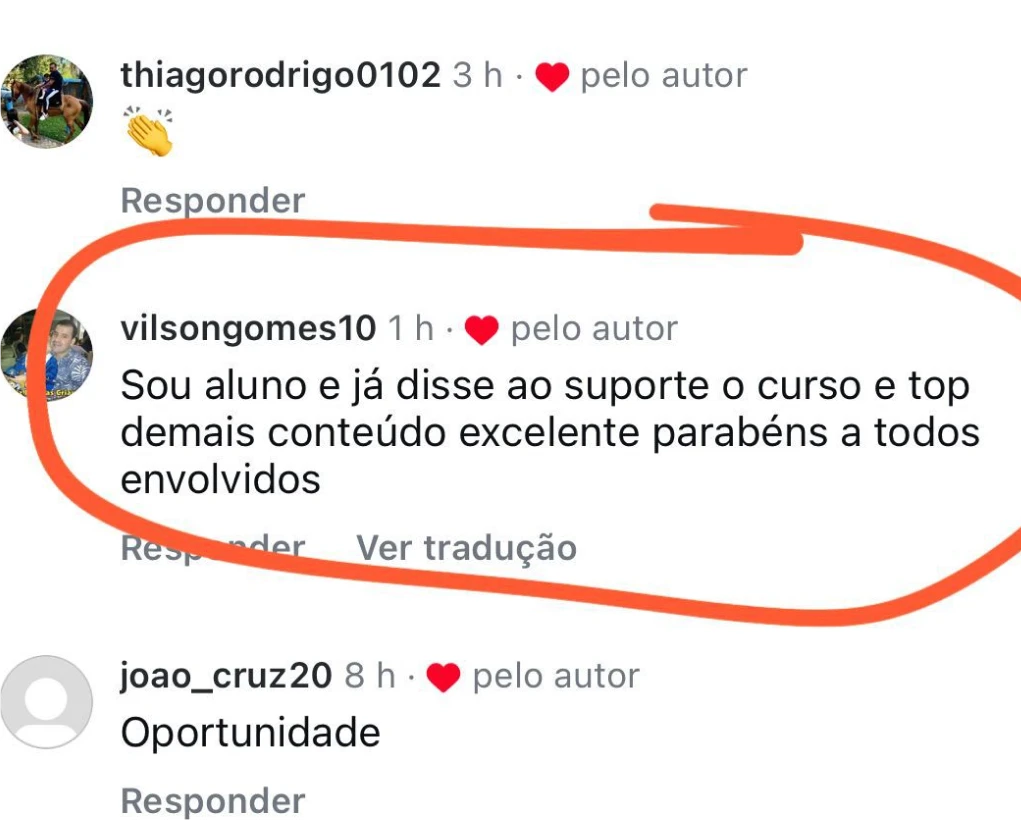Tap Ver tradução under vilsongomes10's comment
1022x820 pixels.
[466, 548]
